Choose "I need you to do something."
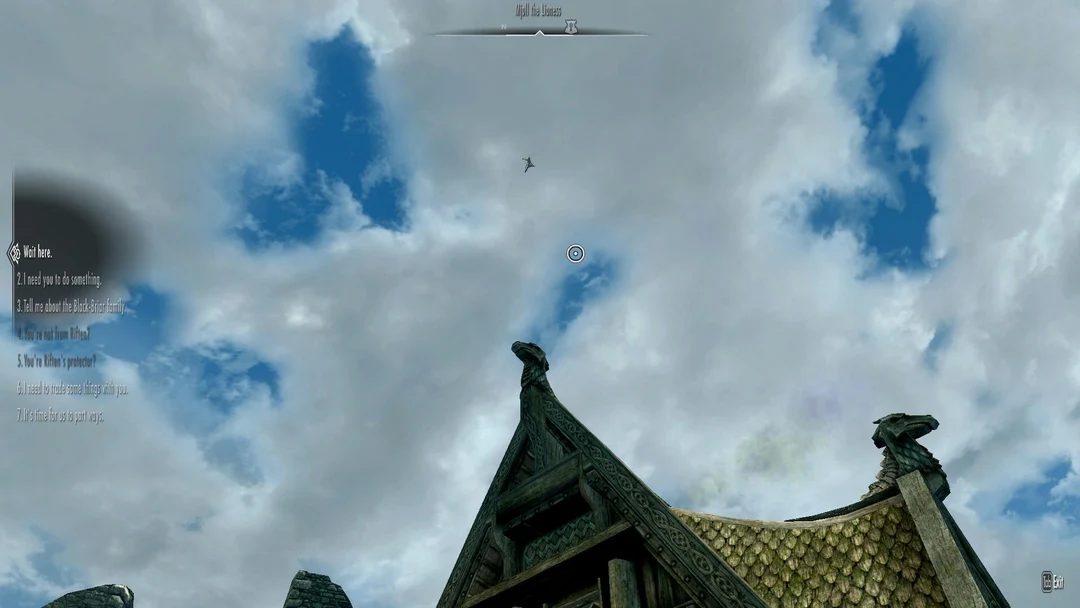Viewport: 1080px width, 608px height. [x=60, y=280]
